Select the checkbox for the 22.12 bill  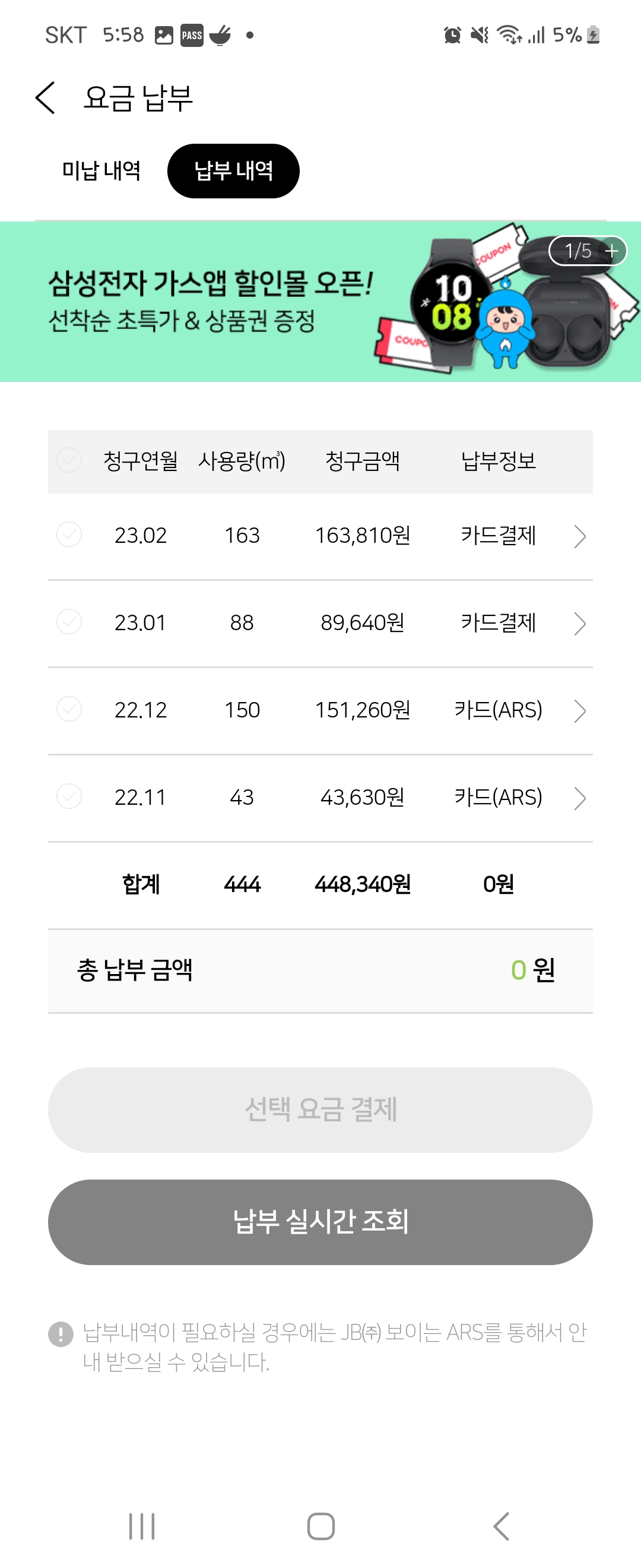pyautogui.click(x=69, y=709)
